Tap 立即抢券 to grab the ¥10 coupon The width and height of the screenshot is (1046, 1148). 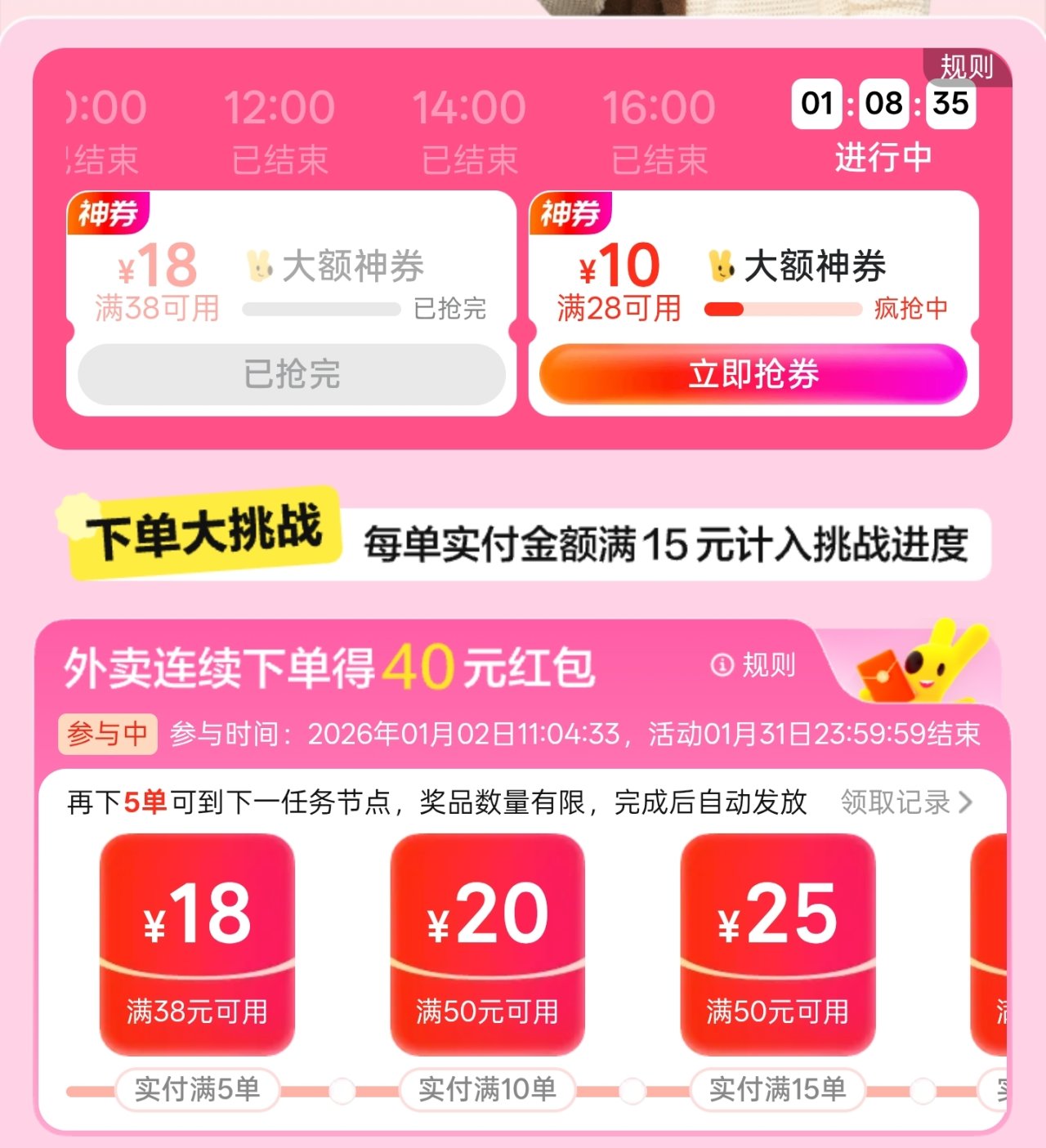753,374
